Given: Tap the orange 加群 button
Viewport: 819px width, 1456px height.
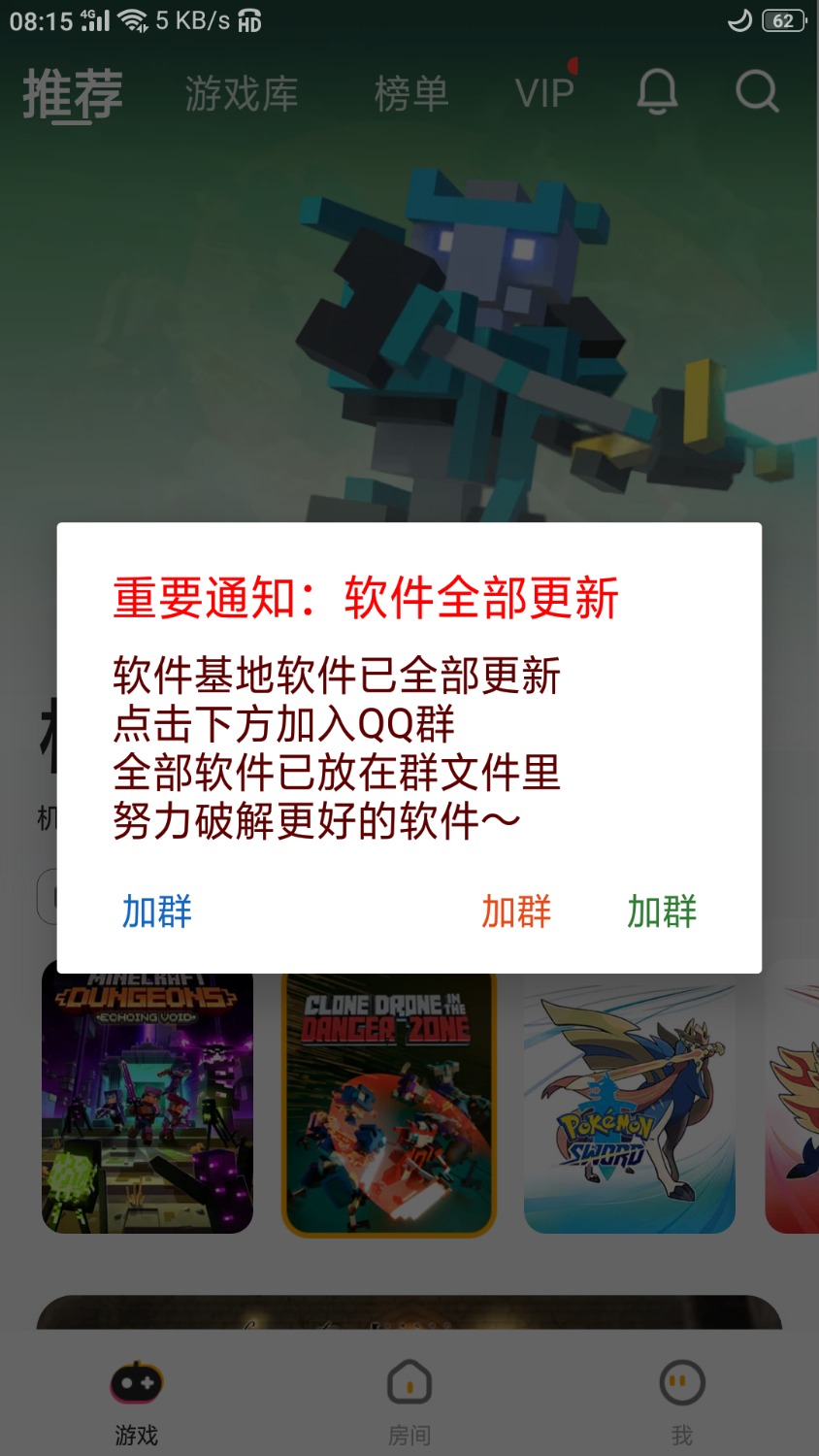Looking at the screenshot, I should click(516, 911).
